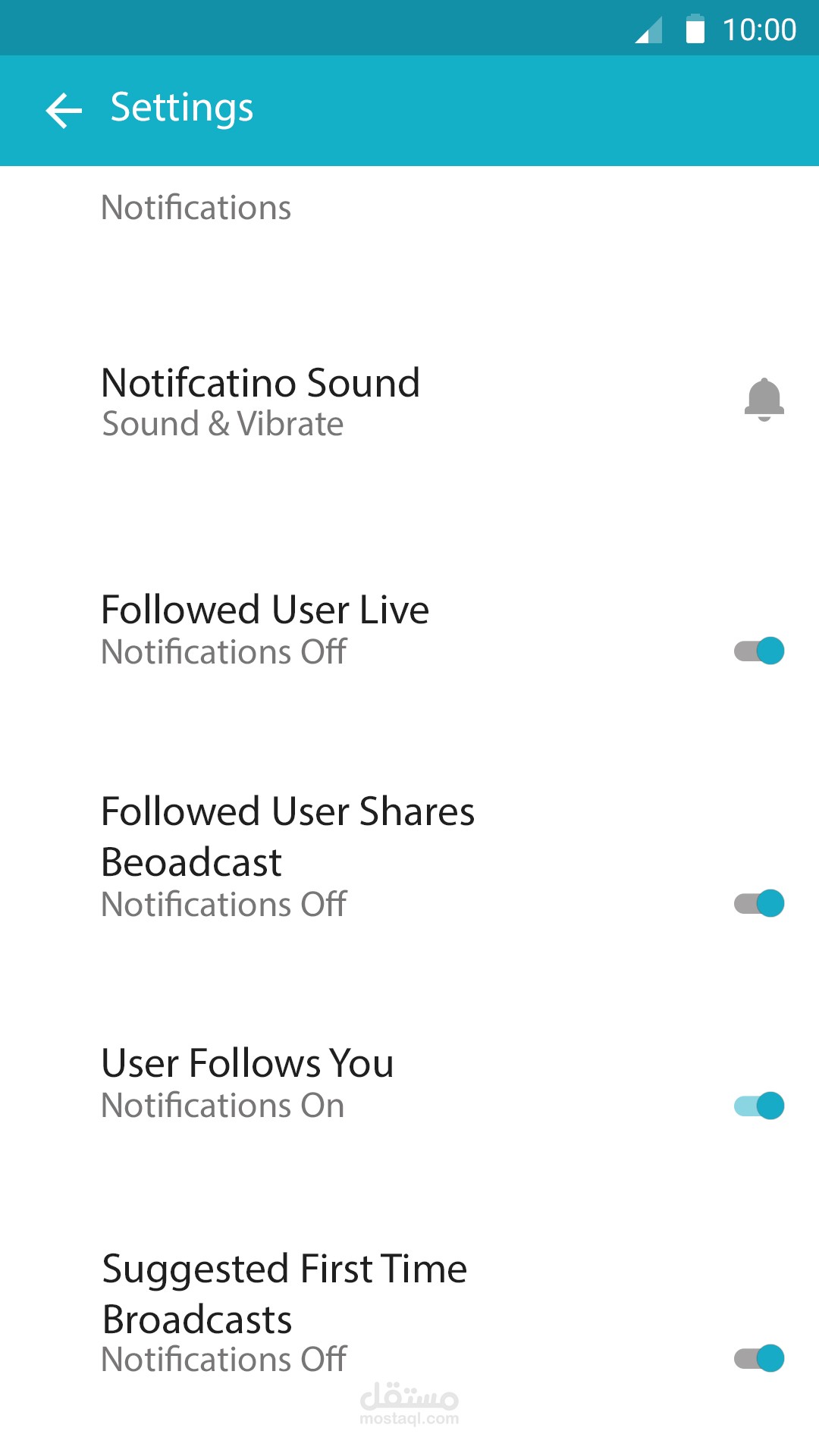
Task: Toggle Followed User Live notifications
Action: pos(759,651)
